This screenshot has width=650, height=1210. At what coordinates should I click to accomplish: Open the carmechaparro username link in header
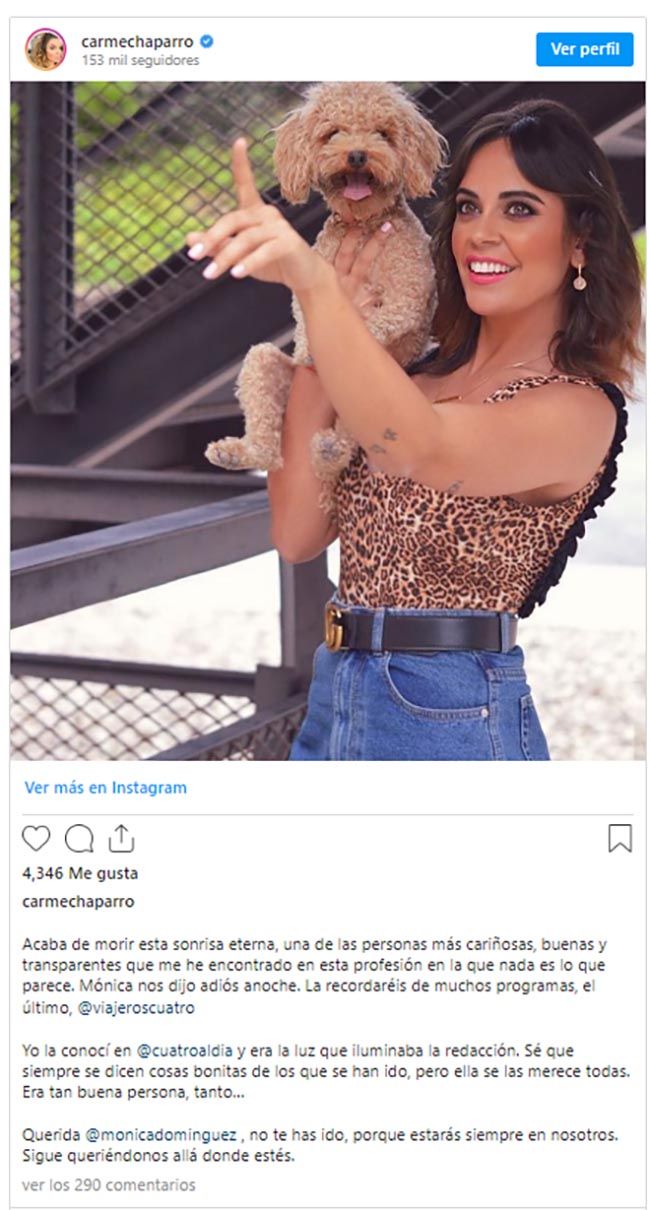pyautogui.click(x=138, y=41)
